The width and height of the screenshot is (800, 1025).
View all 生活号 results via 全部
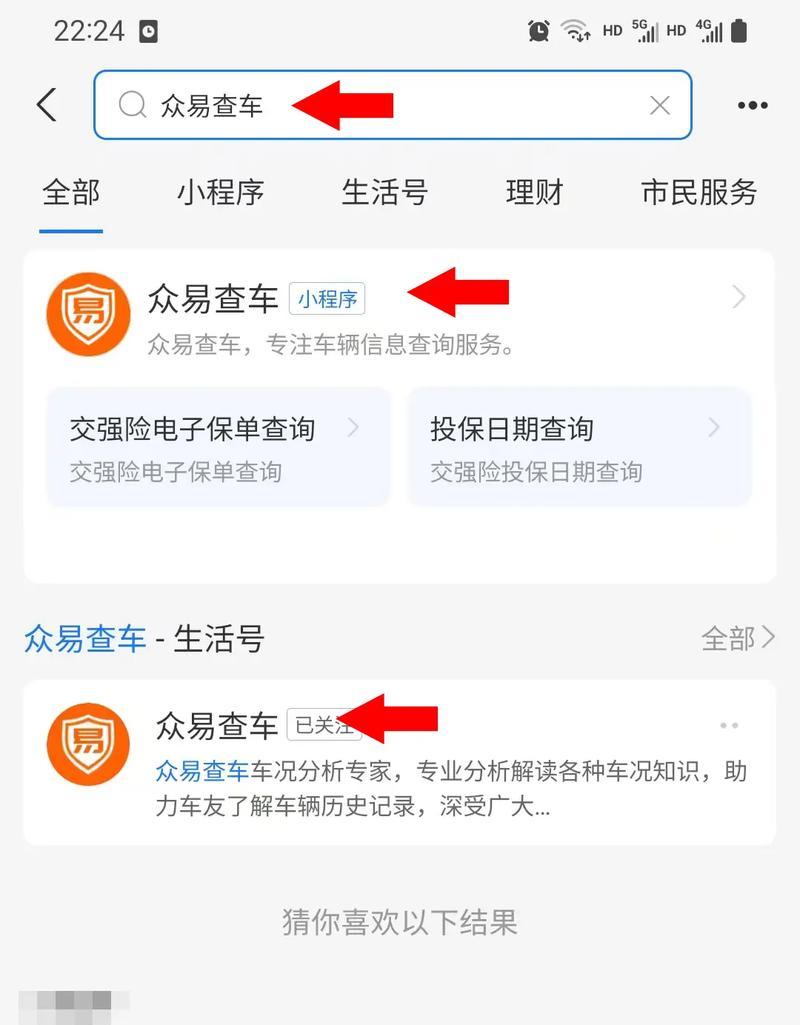(x=737, y=638)
